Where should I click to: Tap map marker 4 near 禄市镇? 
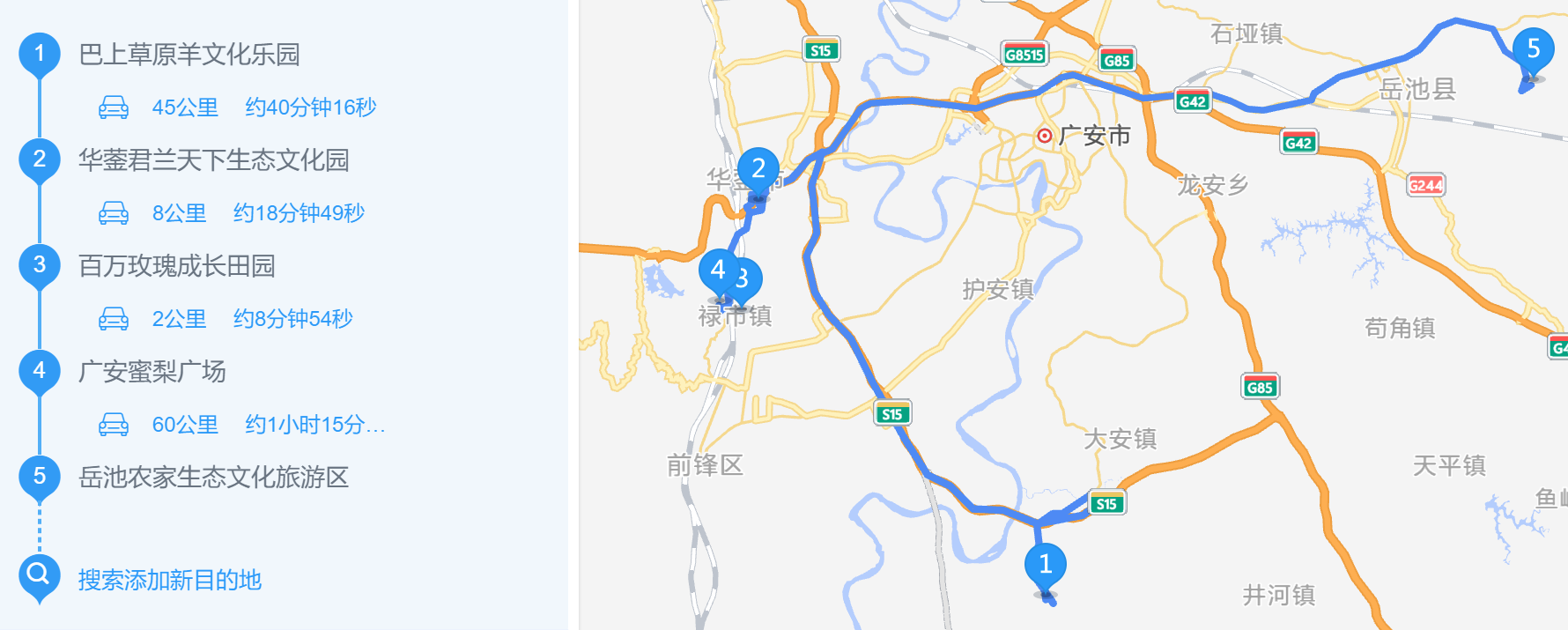[718, 270]
